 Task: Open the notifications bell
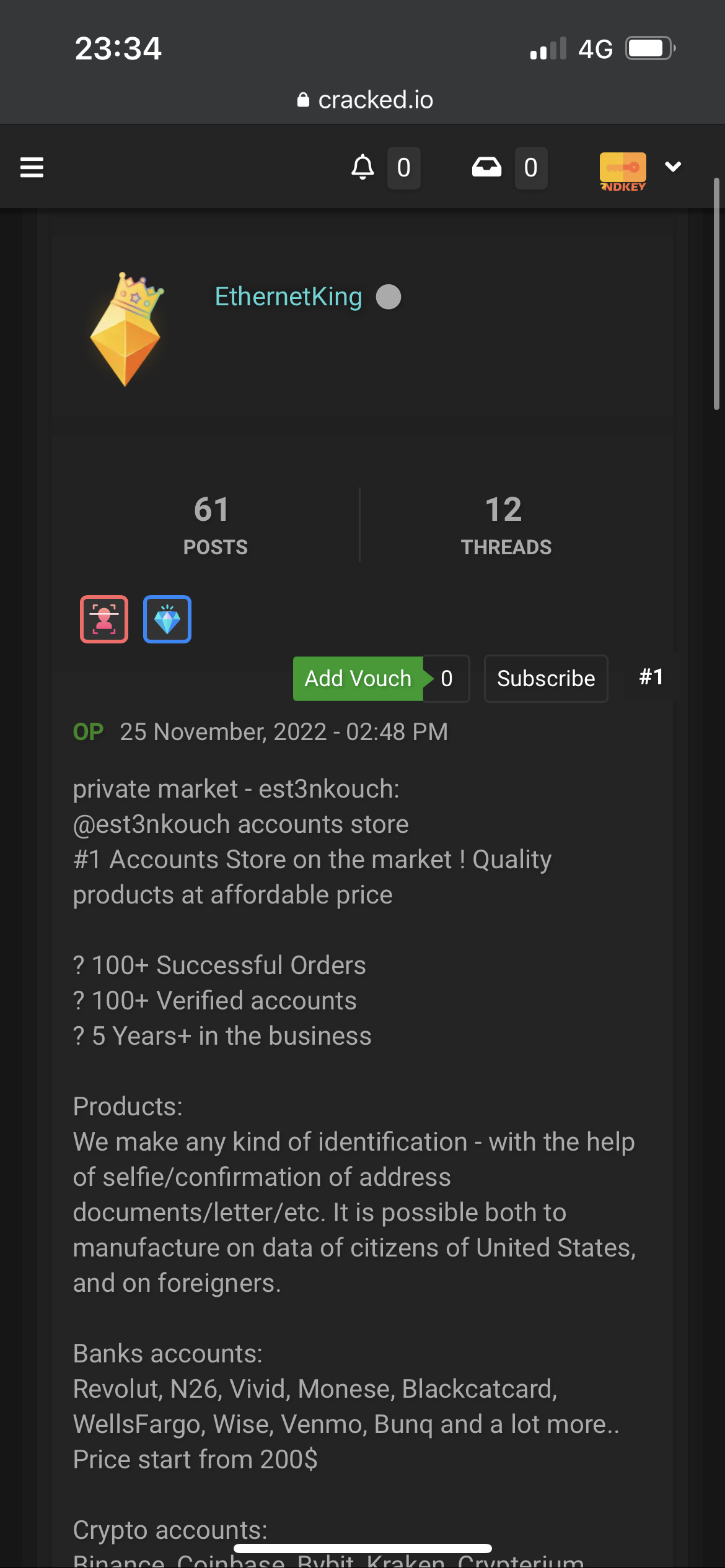coord(362,167)
